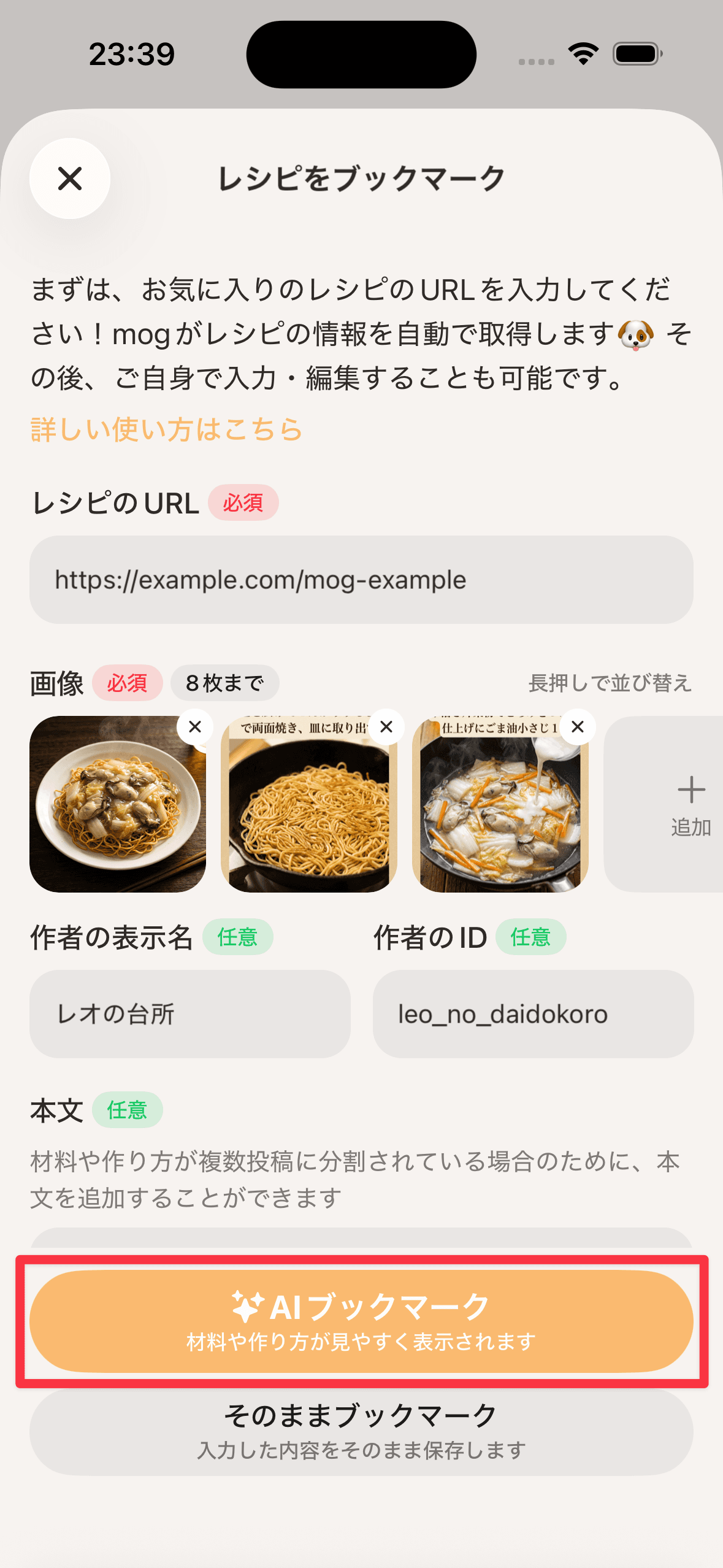The height and width of the screenshot is (1568, 723).
Task: Edit the author display name field
Action: [190, 1013]
